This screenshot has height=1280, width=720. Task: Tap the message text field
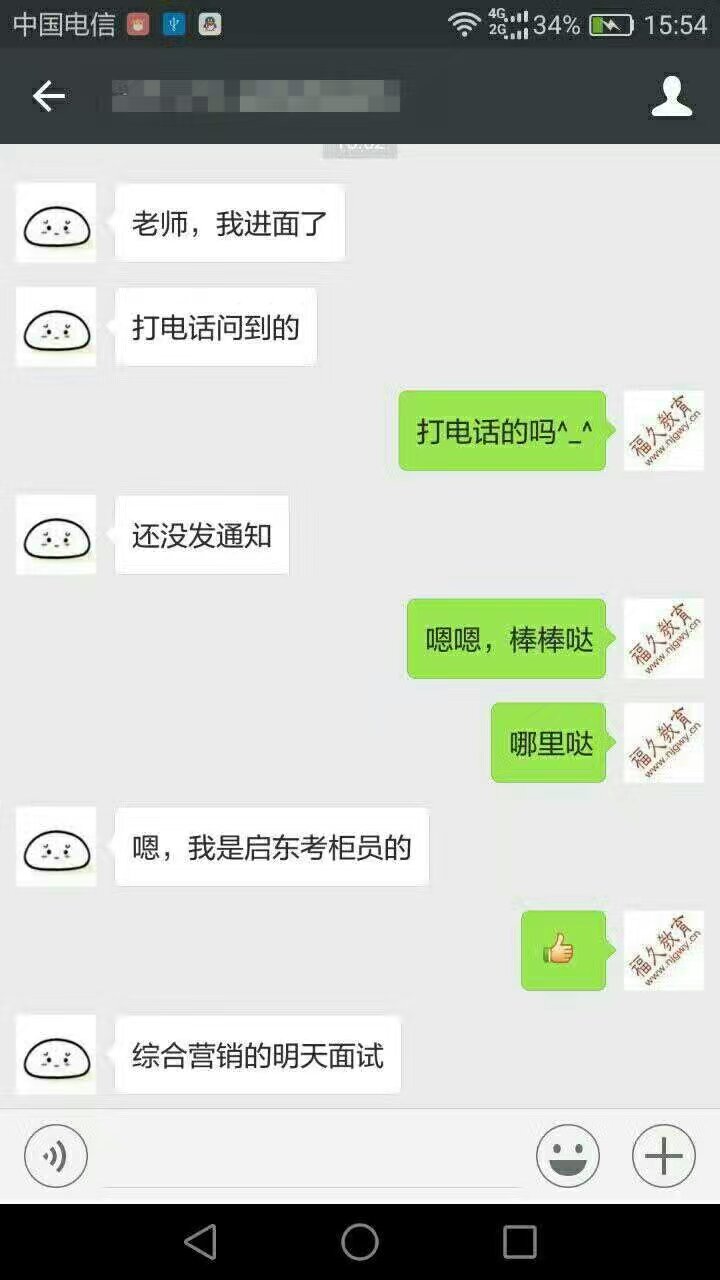312,1158
